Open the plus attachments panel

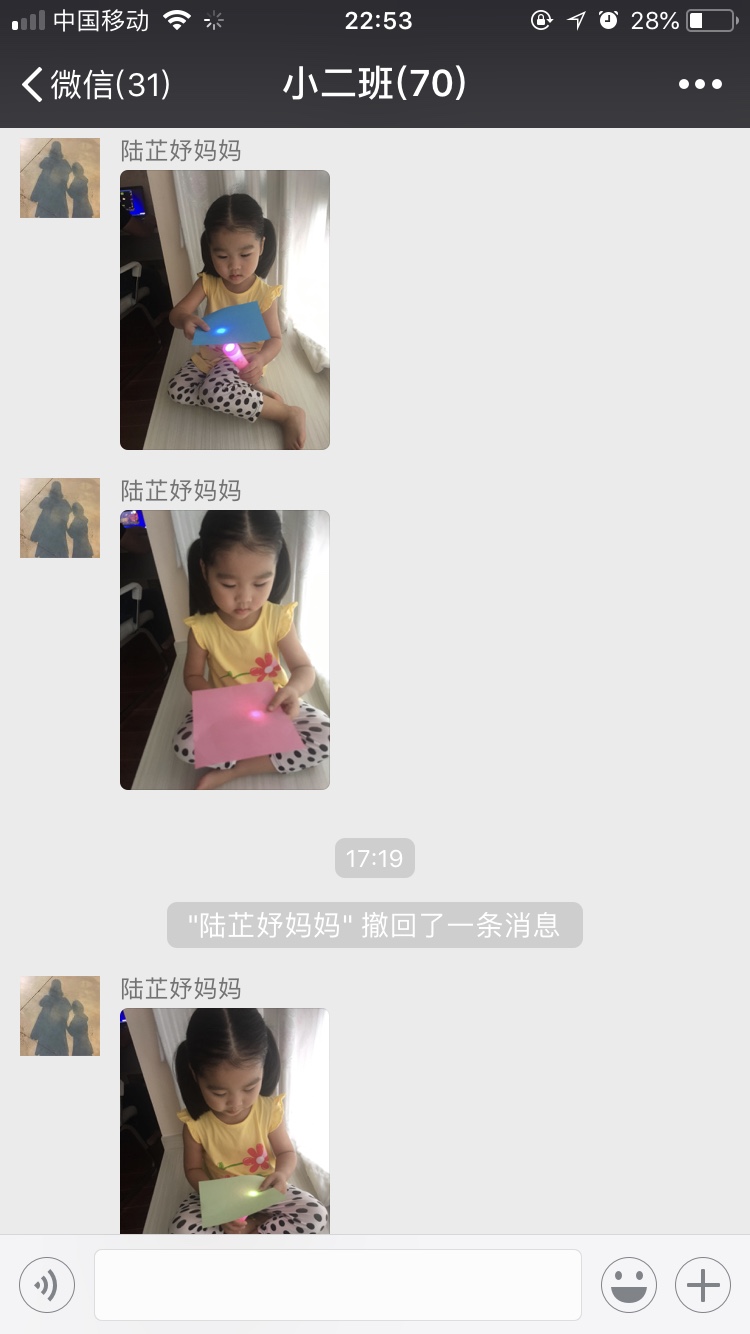coord(703,1284)
